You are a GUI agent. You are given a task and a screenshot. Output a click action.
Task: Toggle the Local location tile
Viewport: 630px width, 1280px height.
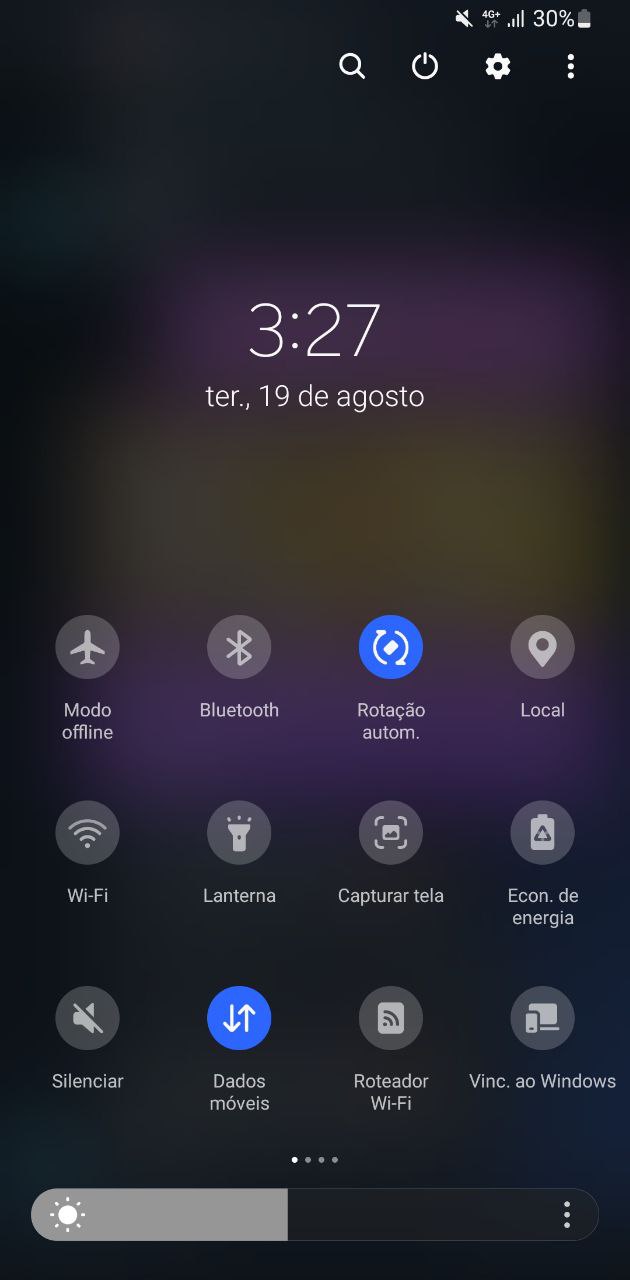point(542,647)
